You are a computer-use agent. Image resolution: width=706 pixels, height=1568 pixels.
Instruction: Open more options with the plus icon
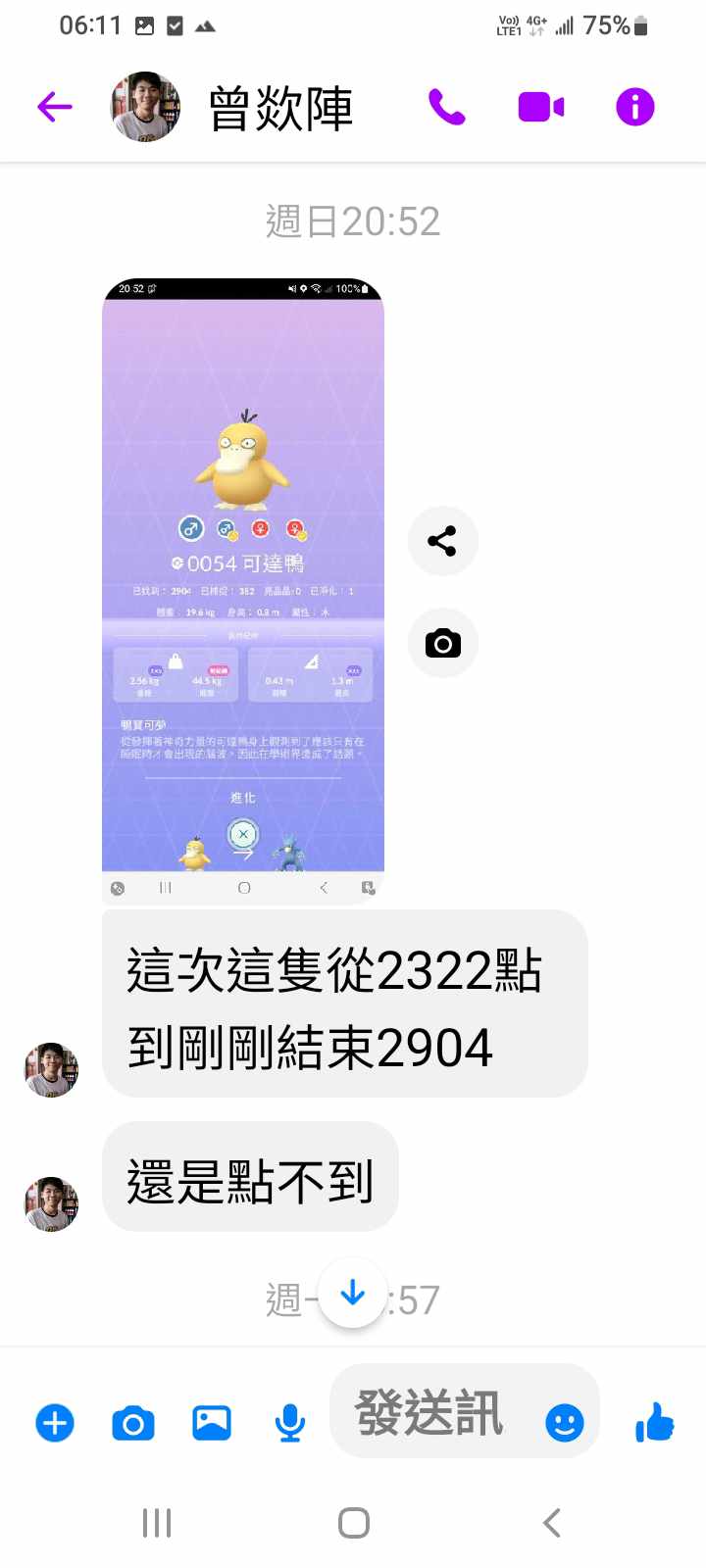click(x=55, y=1422)
